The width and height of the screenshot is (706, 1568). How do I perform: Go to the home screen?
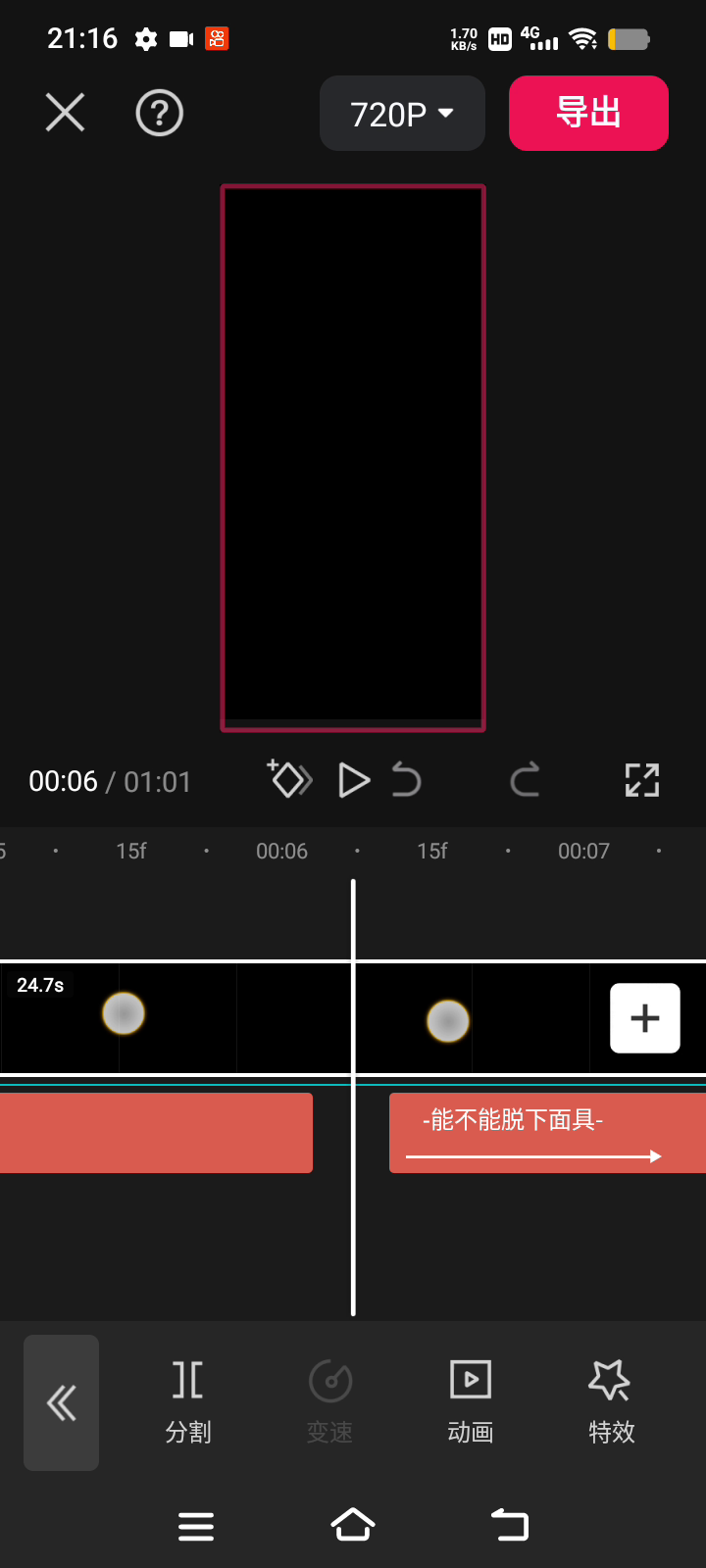353,1525
